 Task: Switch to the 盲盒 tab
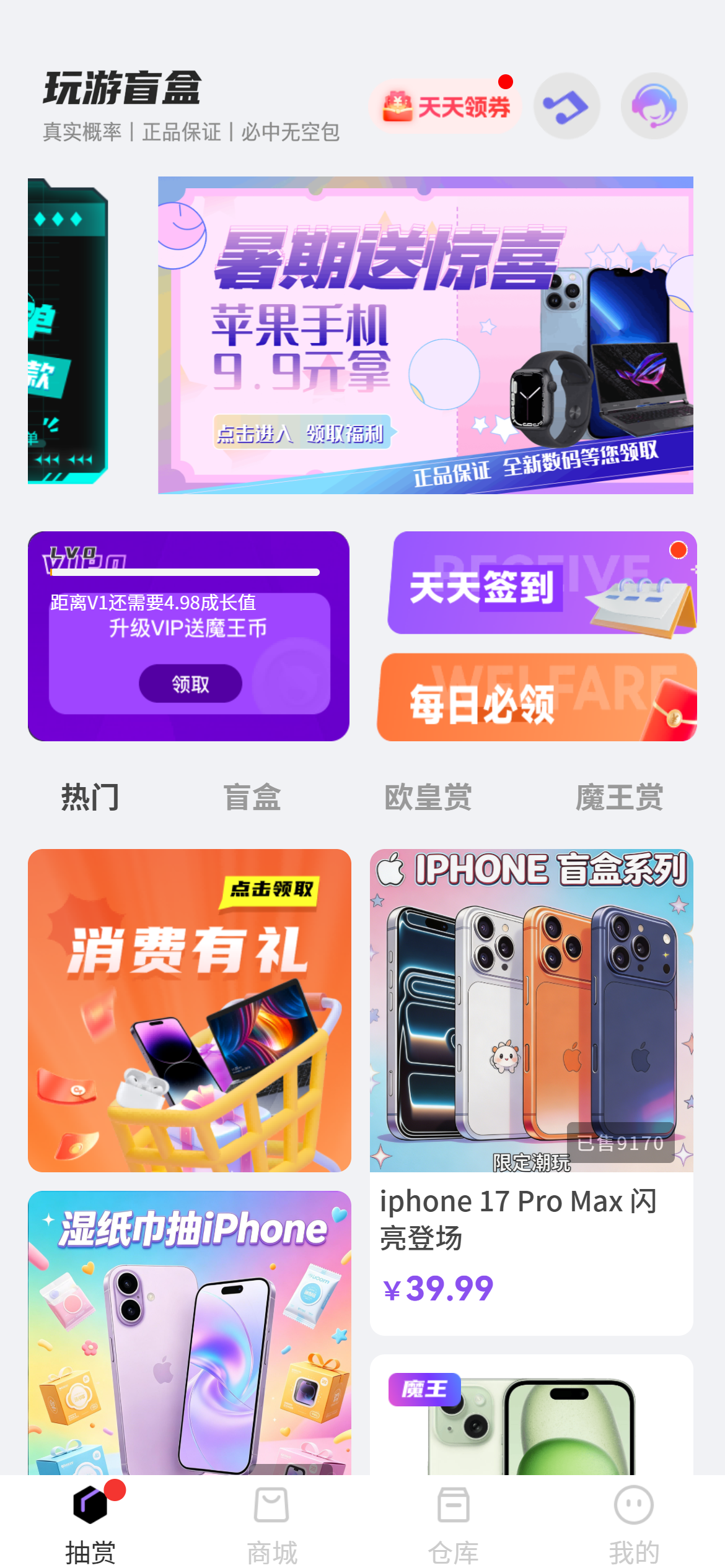(x=252, y=797)
